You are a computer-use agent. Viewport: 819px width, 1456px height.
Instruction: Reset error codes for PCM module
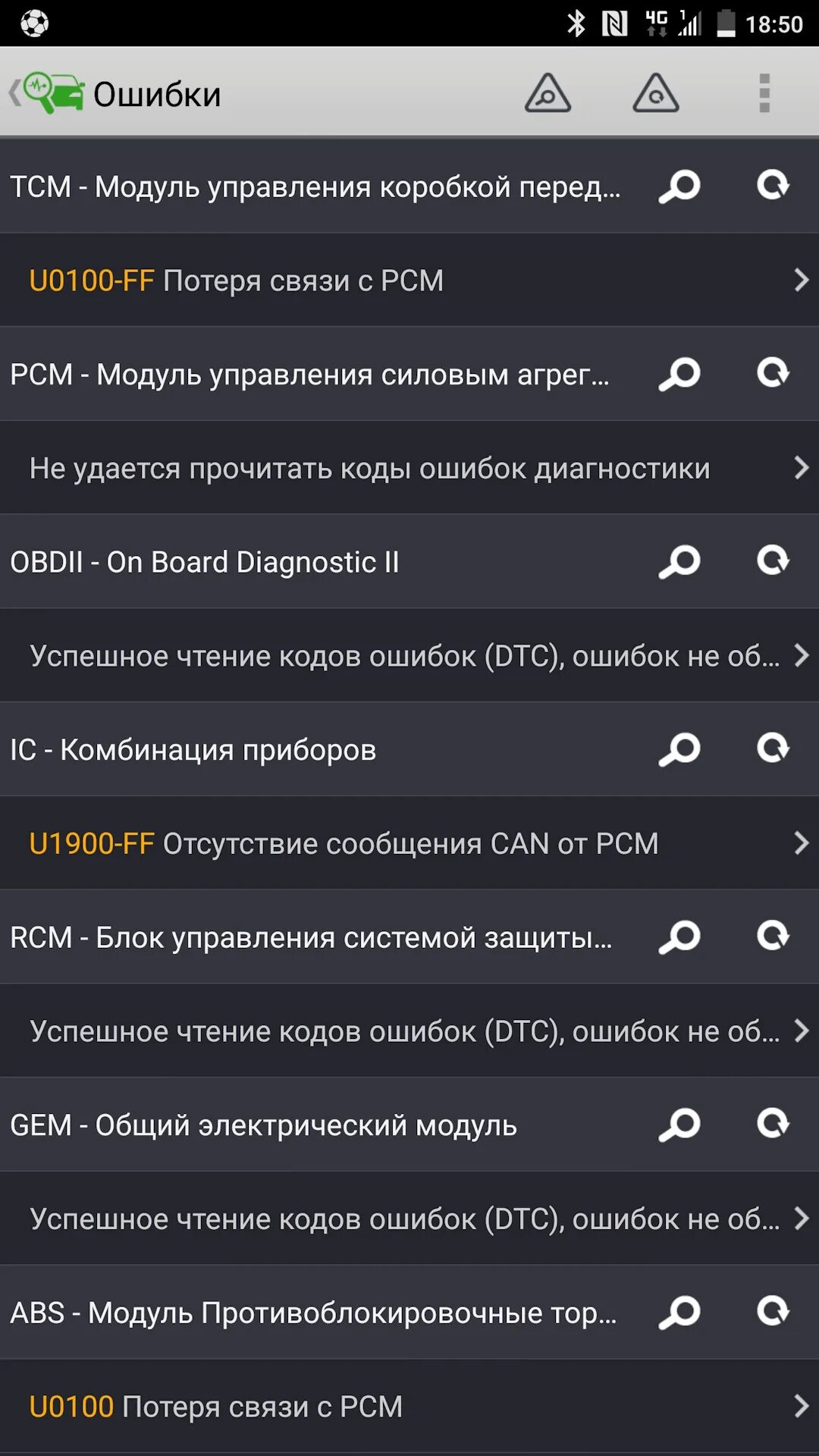(773, 374)
